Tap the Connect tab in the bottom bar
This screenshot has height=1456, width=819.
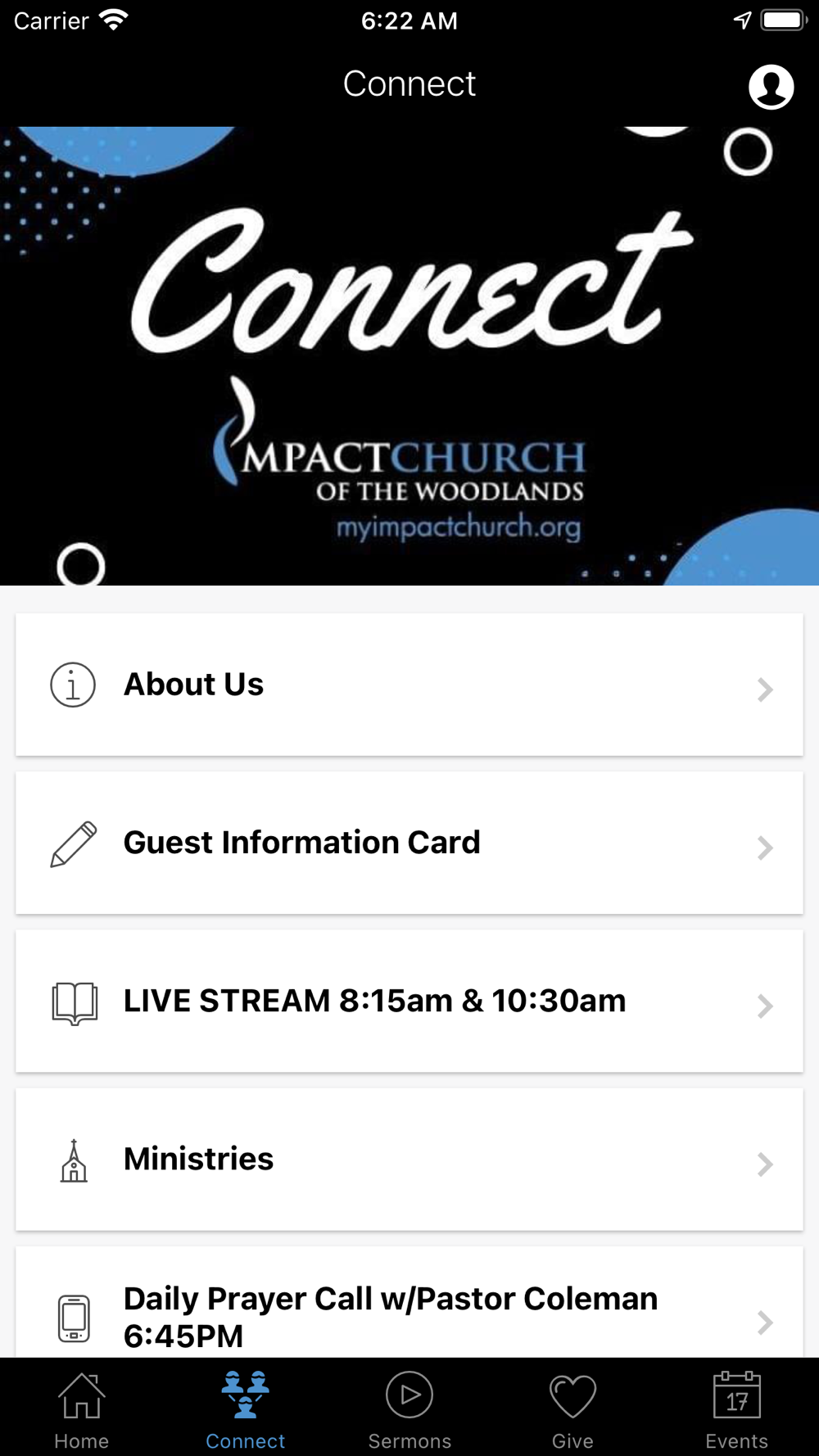pos(245,1410)
